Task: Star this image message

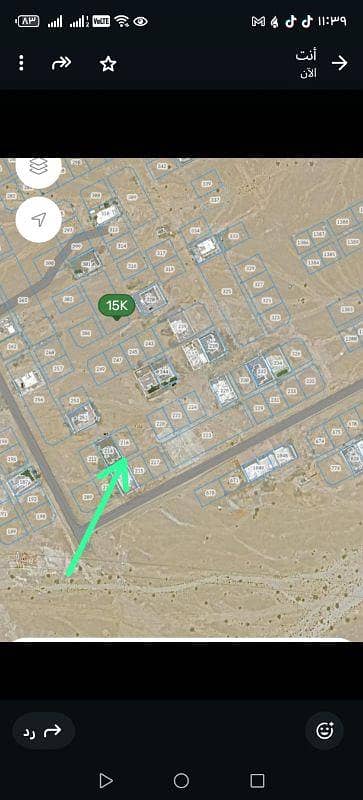Action: [108, 64]
